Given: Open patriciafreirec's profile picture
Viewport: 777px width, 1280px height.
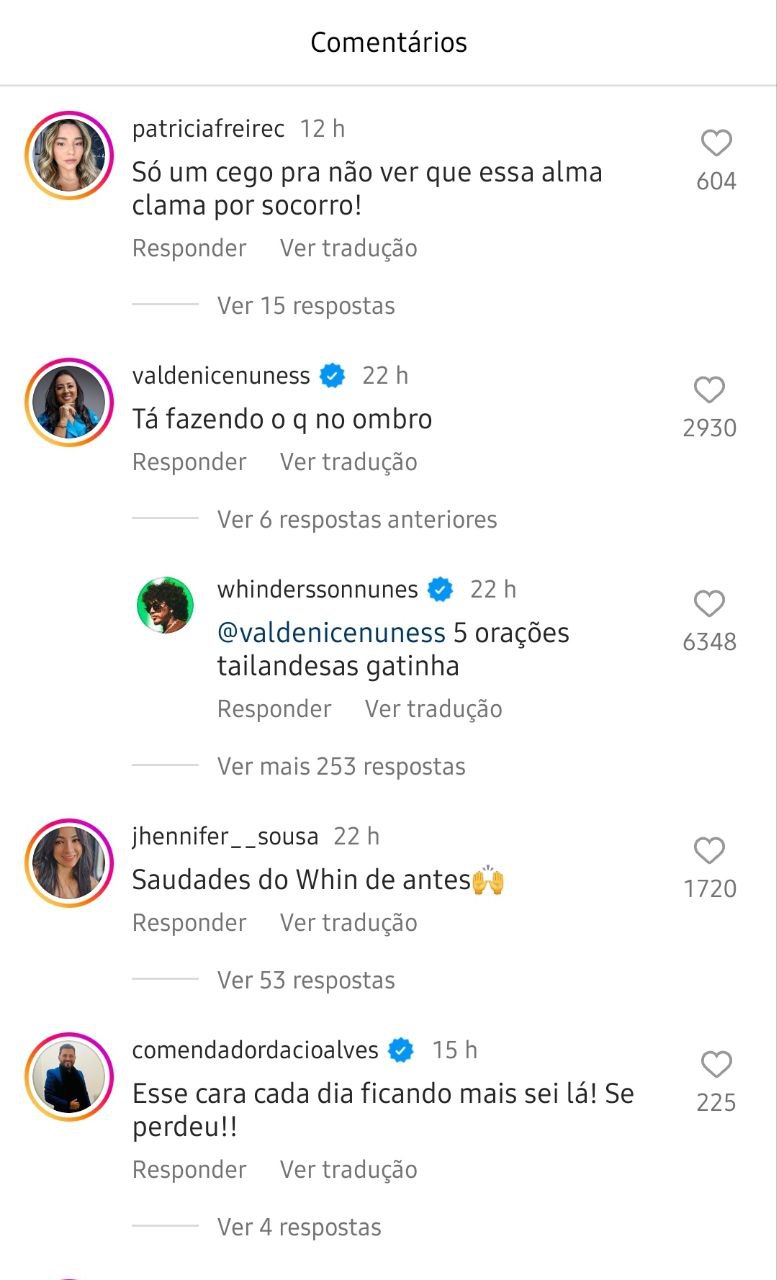Looking at the screenshot, I should [68, 155].
